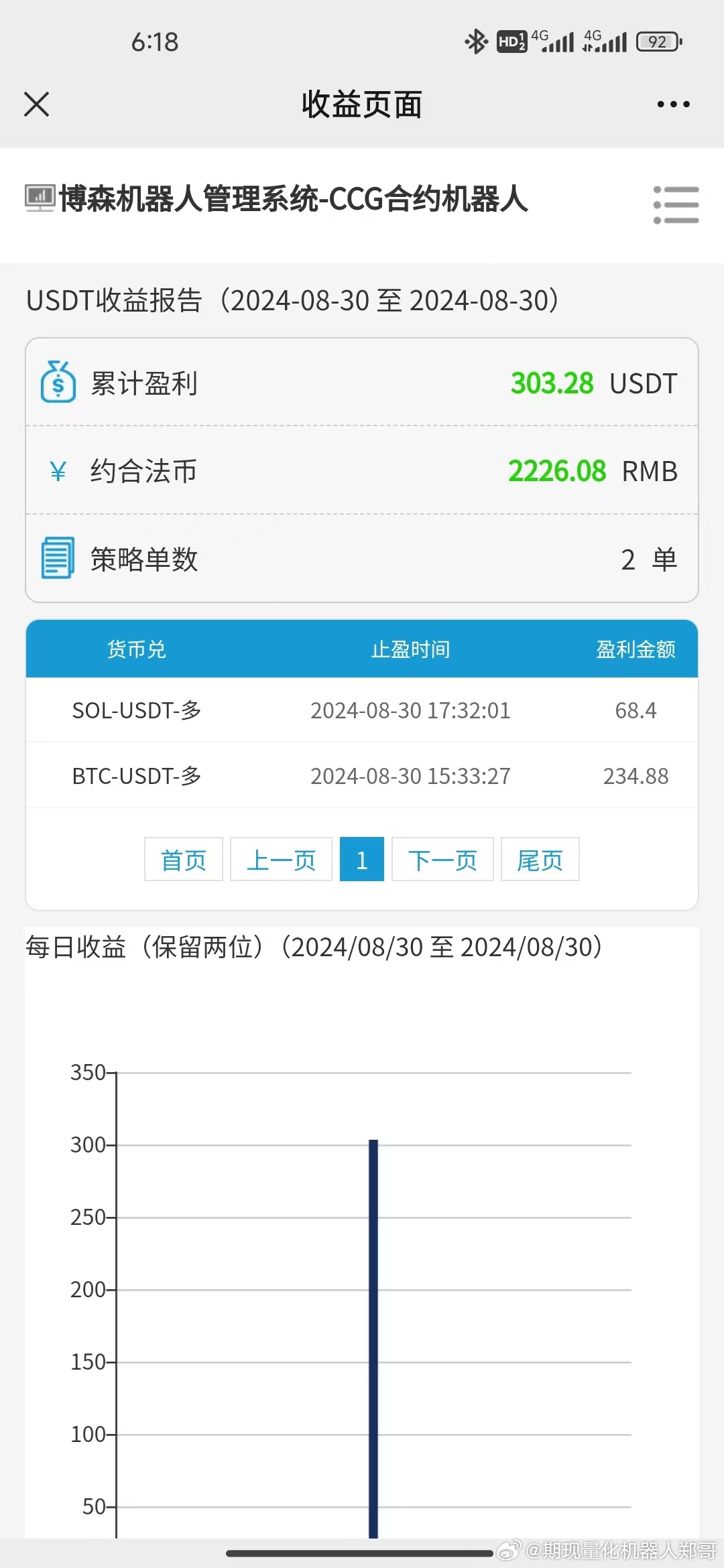Image resolution: width=724 pixels, height=1568 pixels.
Task: Go to 上一页 previous page
Action: coord(281,859)
